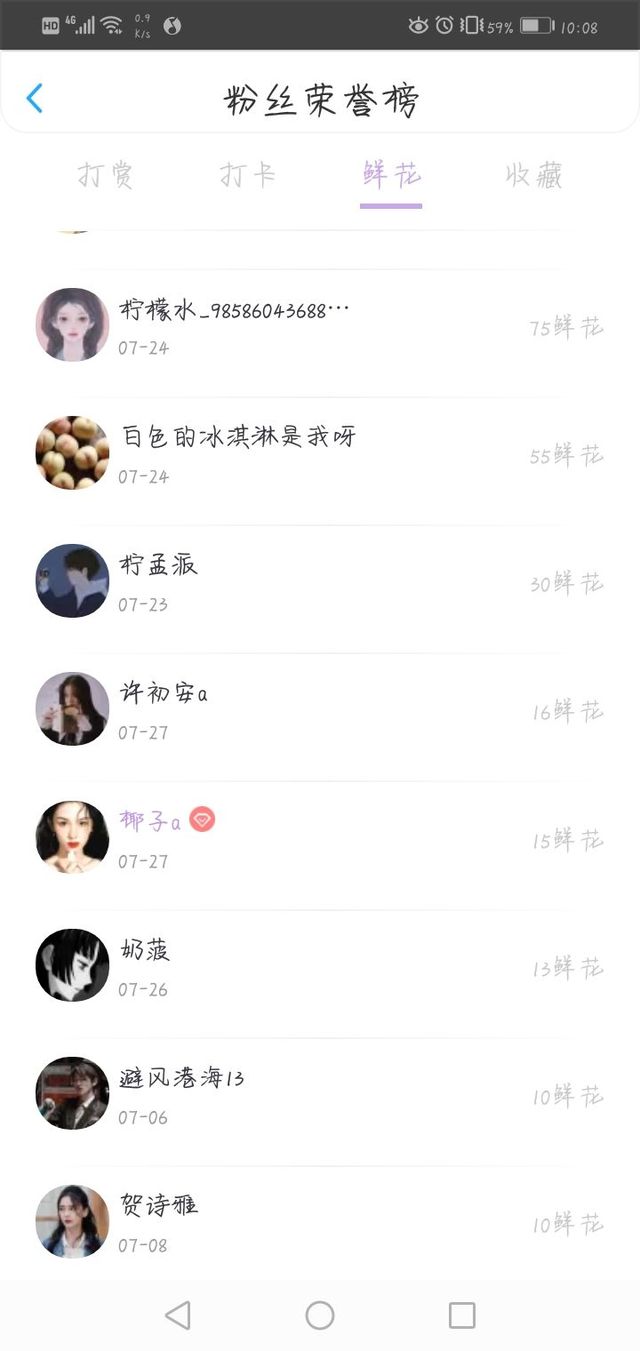Viewport: 640px width, 1351px height.
Task: Switch to the 打卡 tab
Action: point(248,176)
